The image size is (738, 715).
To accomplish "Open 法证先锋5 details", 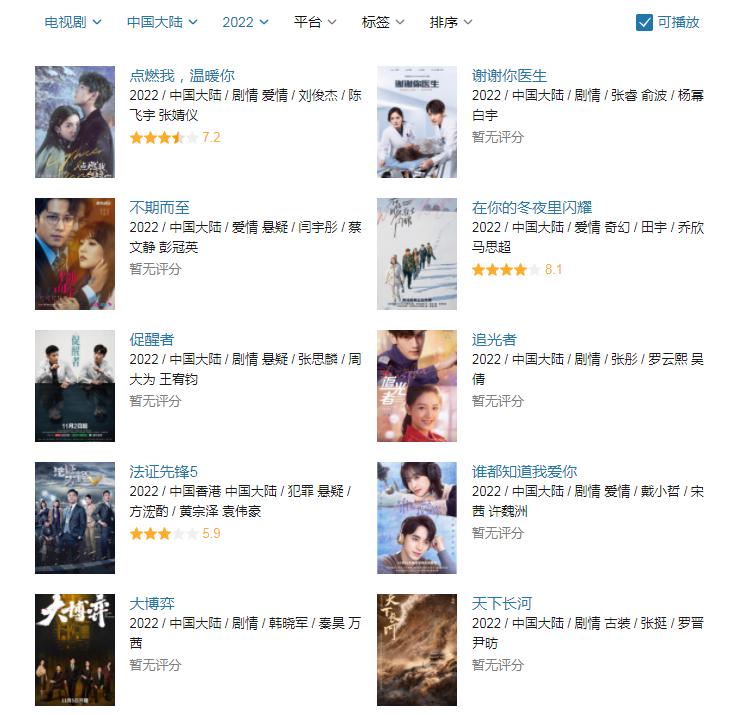I will pos(164,471).
